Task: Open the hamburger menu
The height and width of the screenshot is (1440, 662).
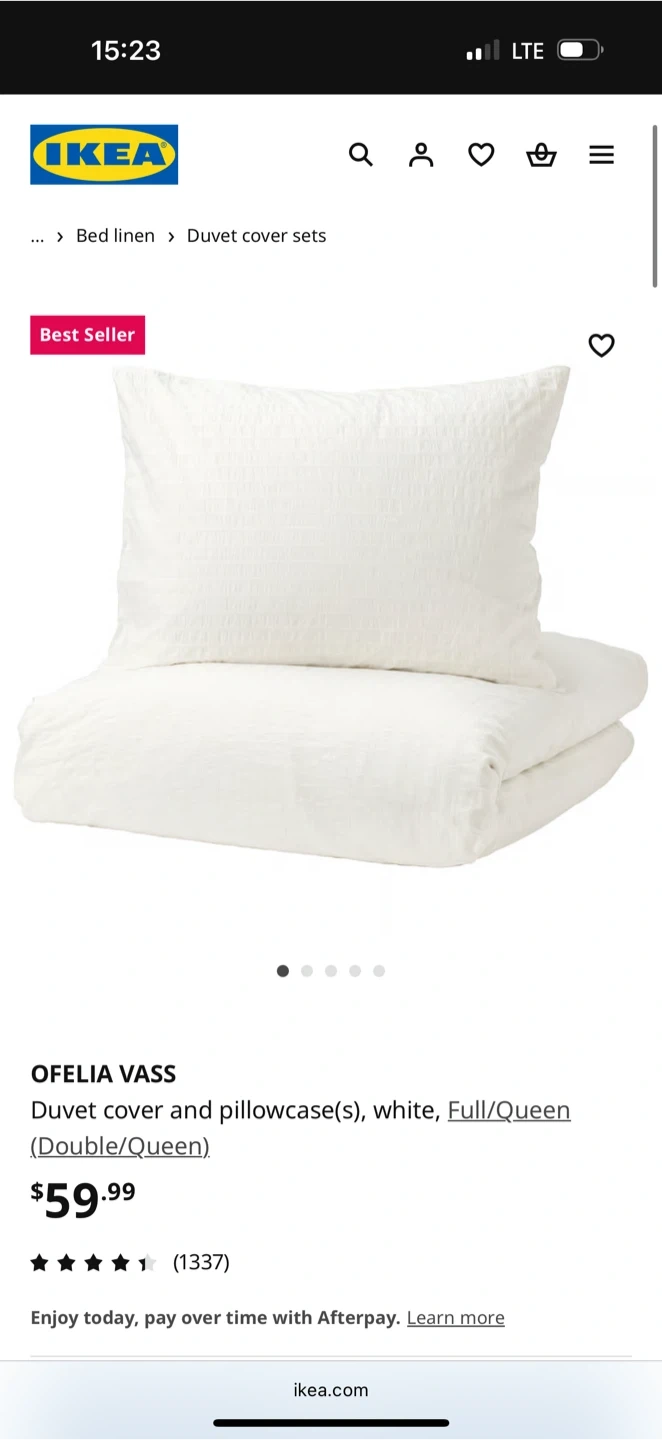Action: coord(601,155)
